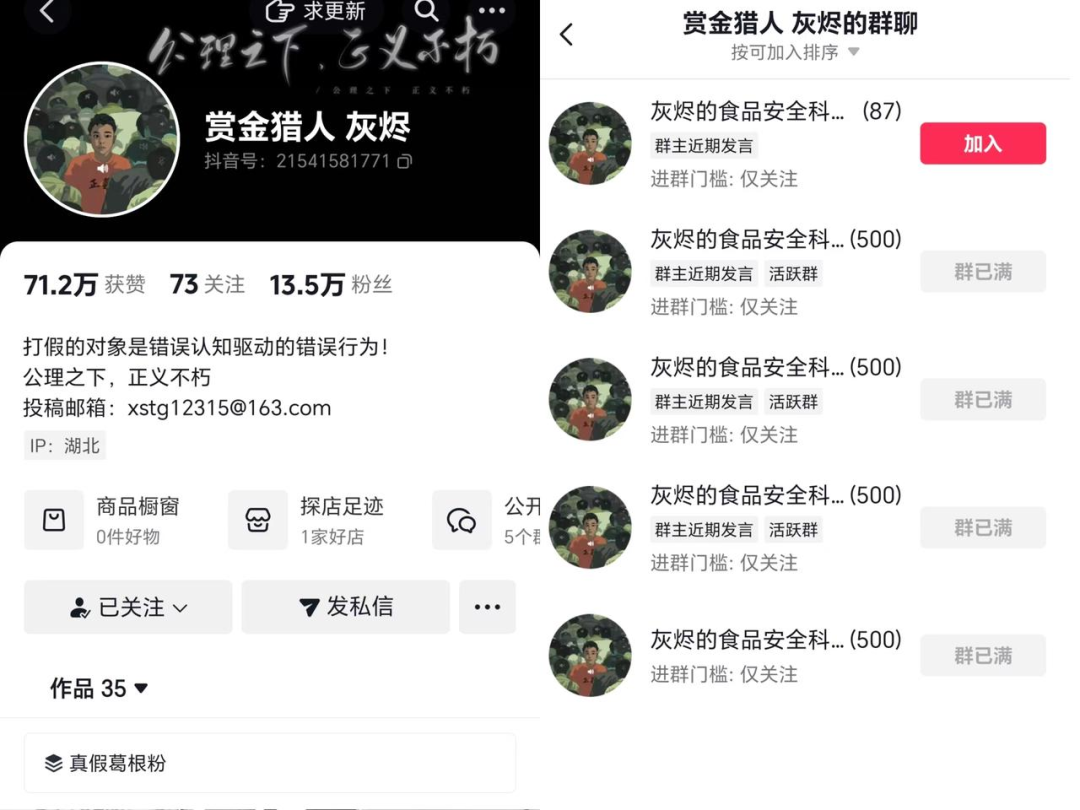Expand the 作品 35 sorting dropdown

99,688
